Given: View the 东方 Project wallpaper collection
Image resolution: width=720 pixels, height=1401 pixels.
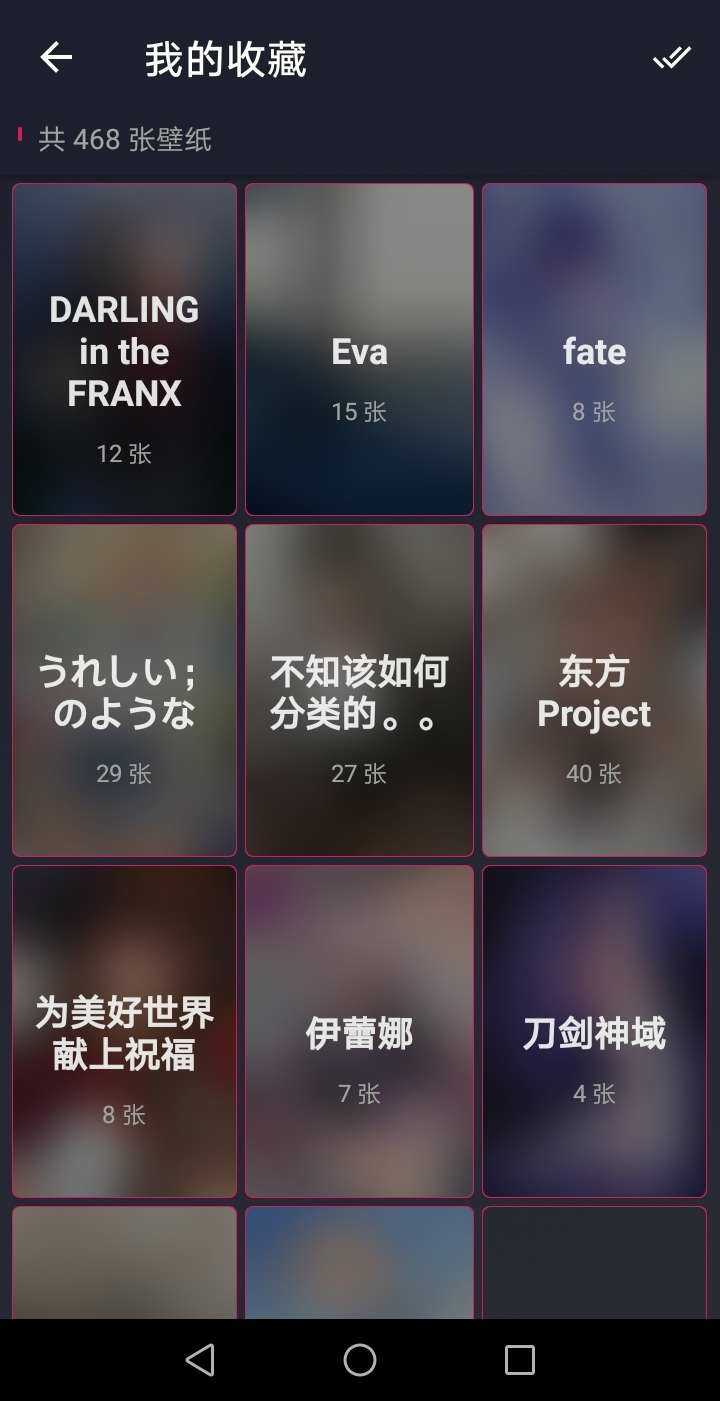Looking at the screenshot, I should [594, 690].
